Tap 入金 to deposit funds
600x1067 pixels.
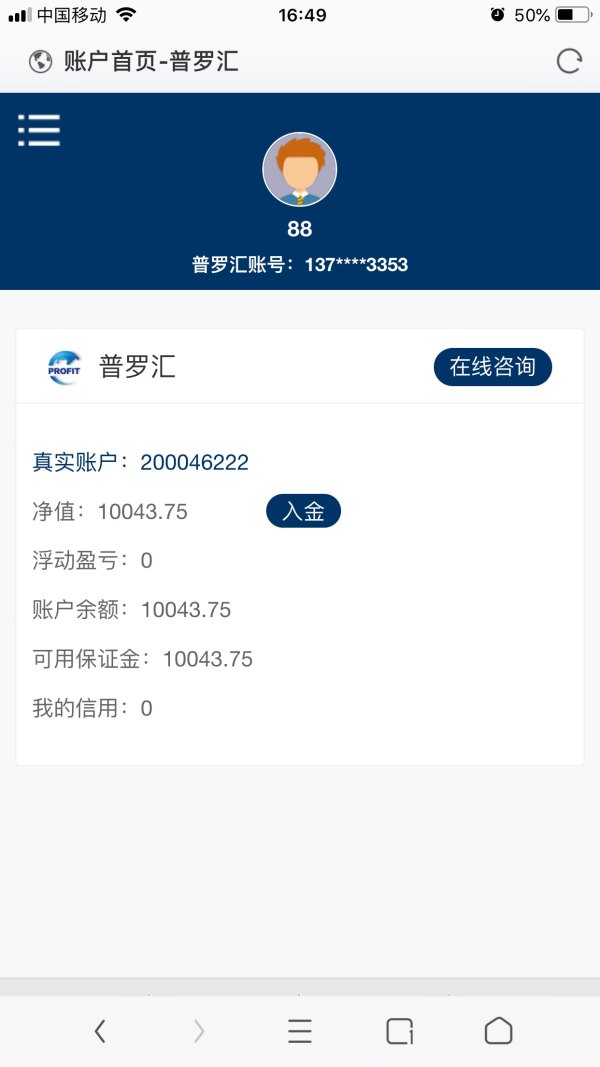(x=303, y=512)
